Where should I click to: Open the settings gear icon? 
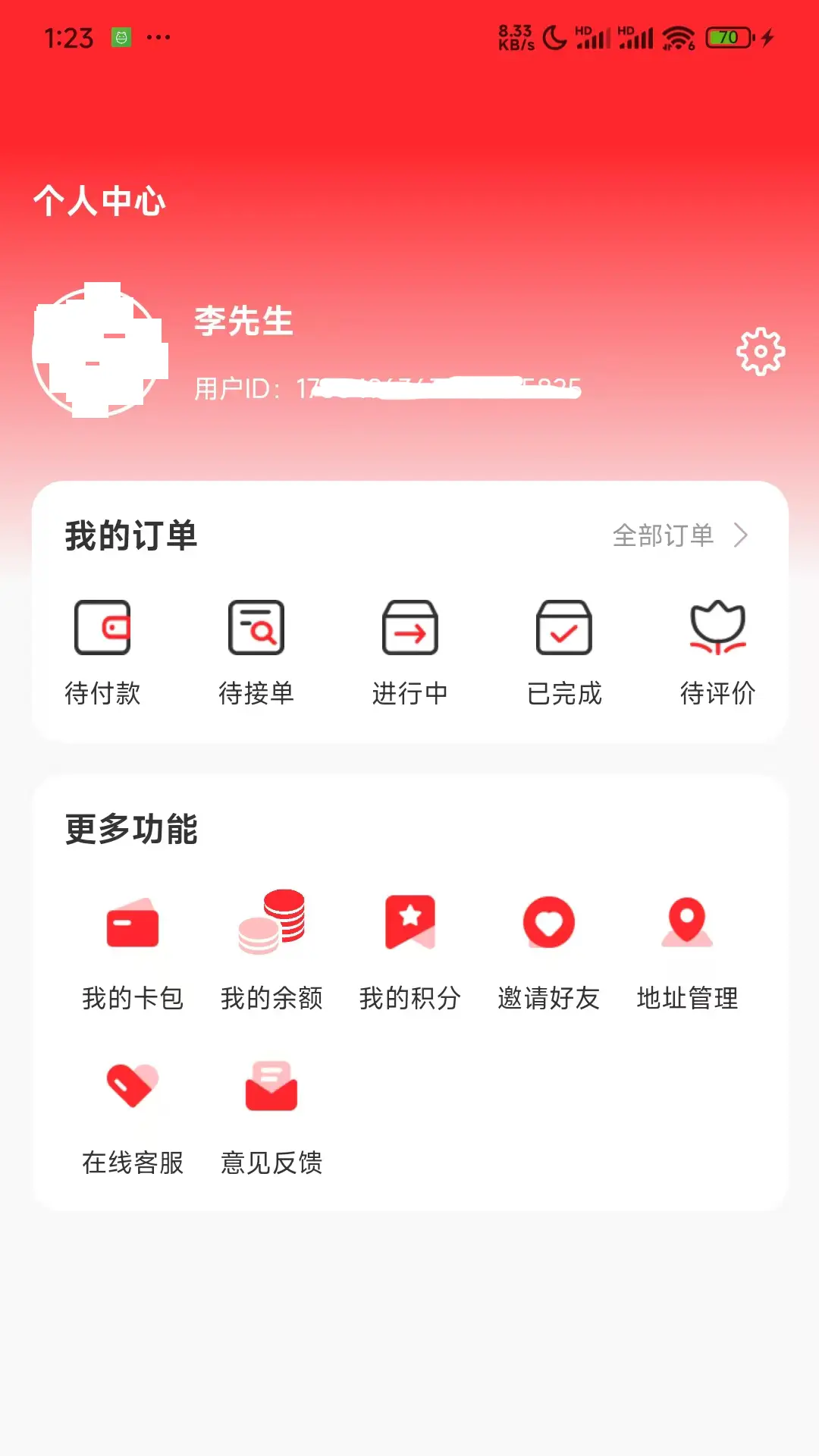(x=759, y=351)
